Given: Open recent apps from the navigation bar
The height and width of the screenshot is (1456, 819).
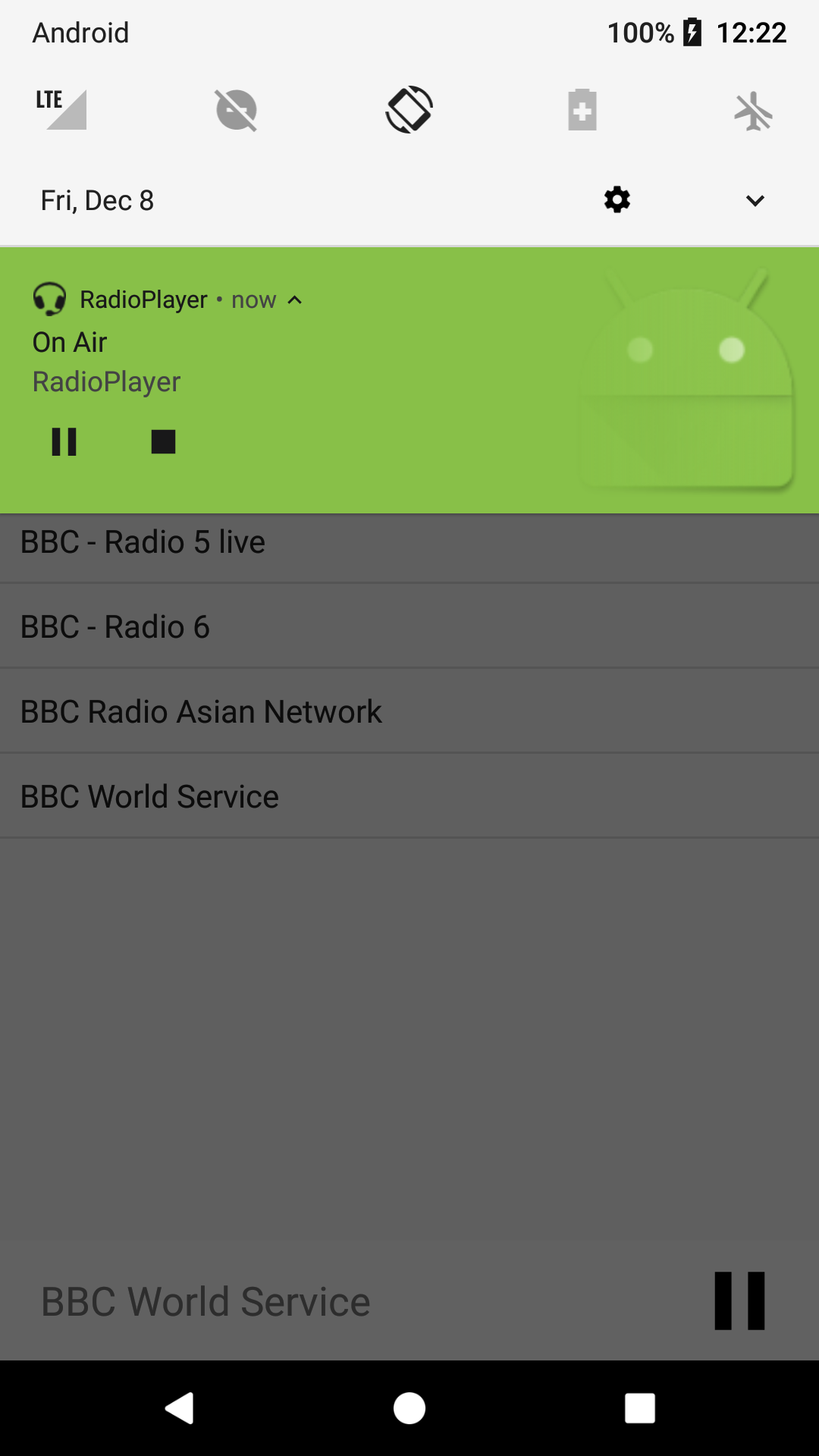Looking at the screenshot, I should pos(639,1408).
